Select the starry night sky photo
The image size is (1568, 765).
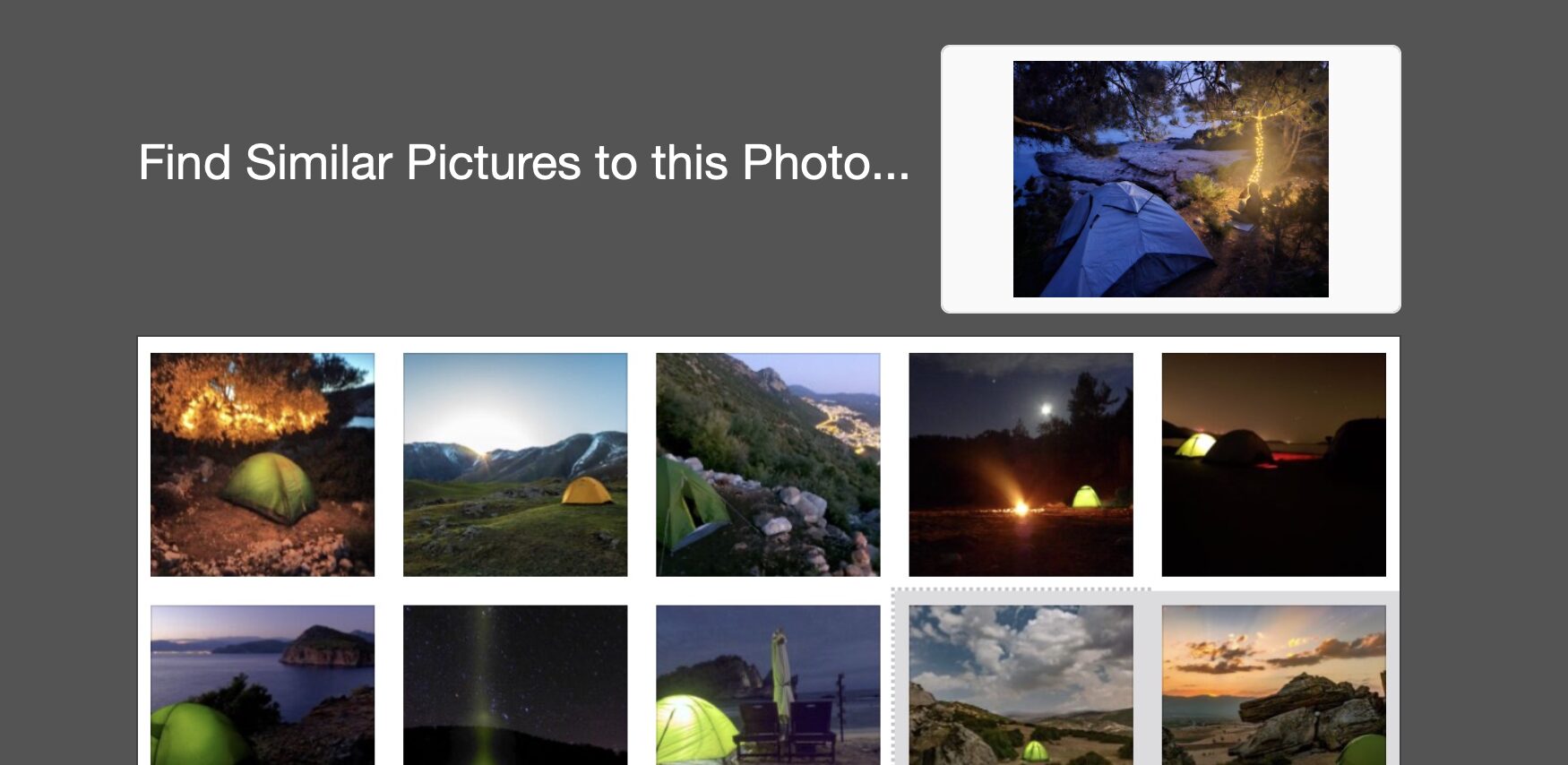[515, 684]
